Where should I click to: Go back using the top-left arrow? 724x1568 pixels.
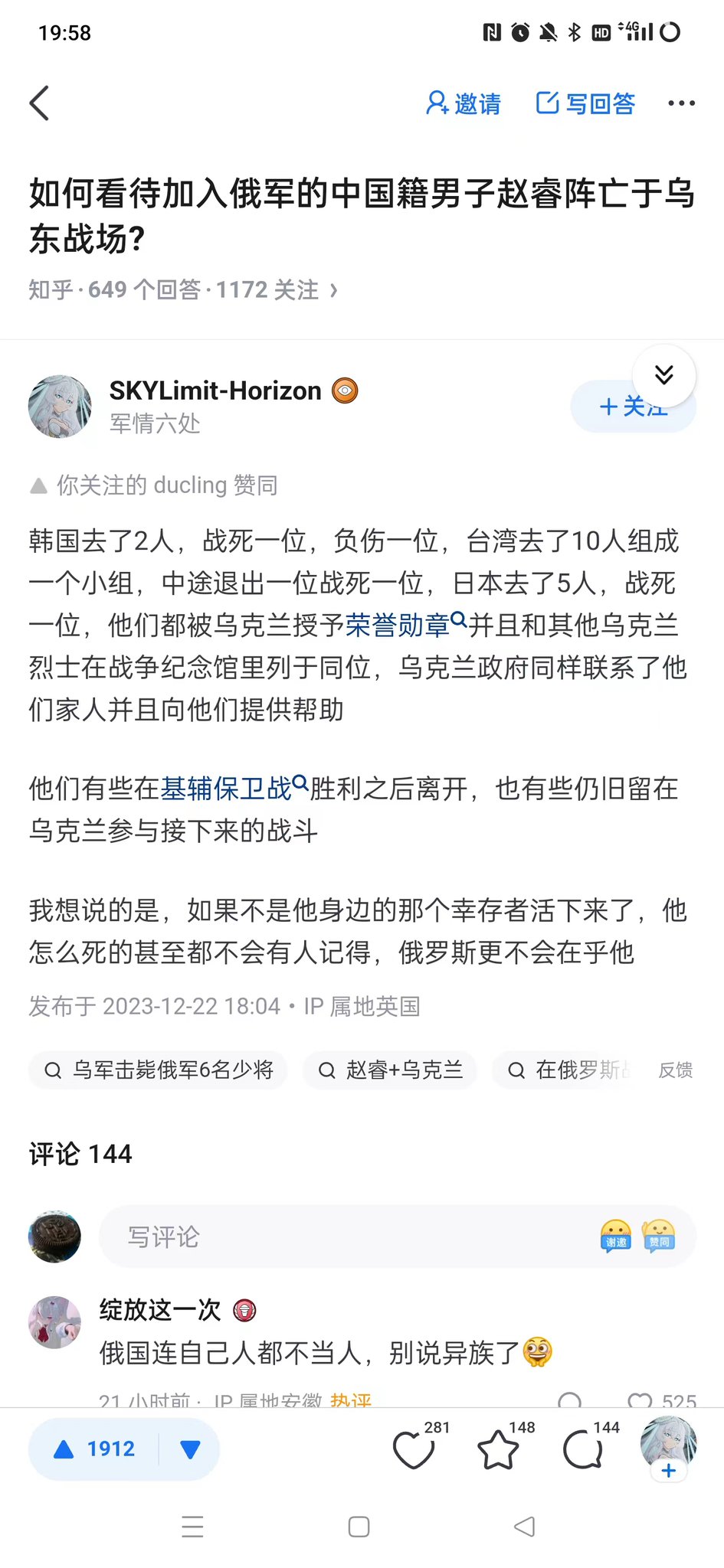(40, 103)
